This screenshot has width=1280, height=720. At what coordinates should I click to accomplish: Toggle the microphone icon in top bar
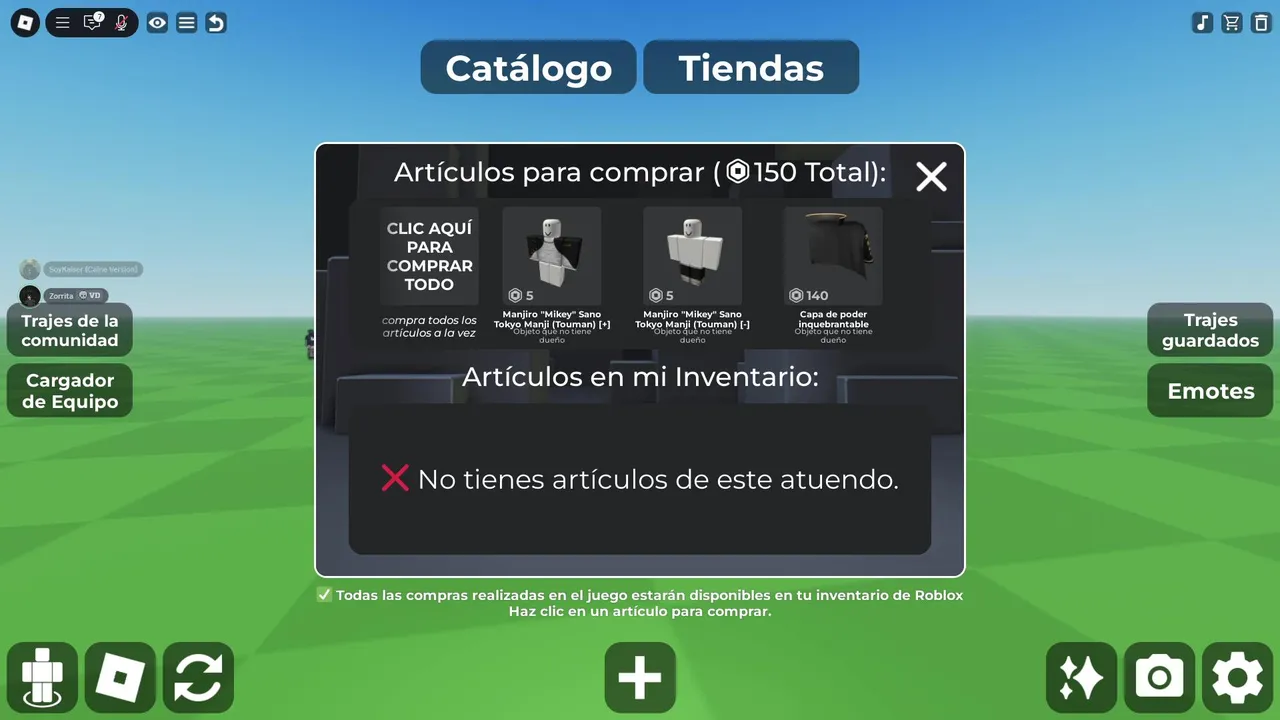click(121, 22)
